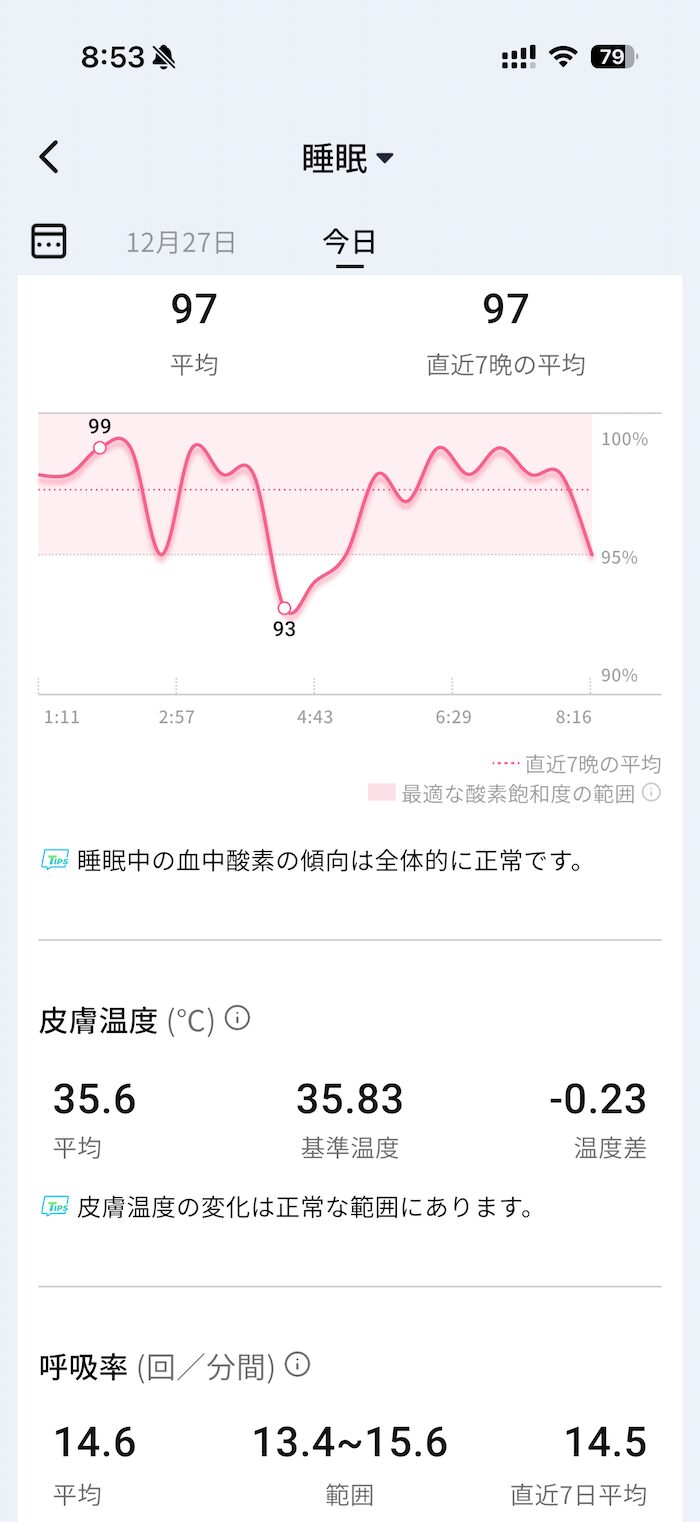Switch to the 12月27日 date tab
Image resolution: width=700 pixels, height=1522 pixels.
pos(181,242)
